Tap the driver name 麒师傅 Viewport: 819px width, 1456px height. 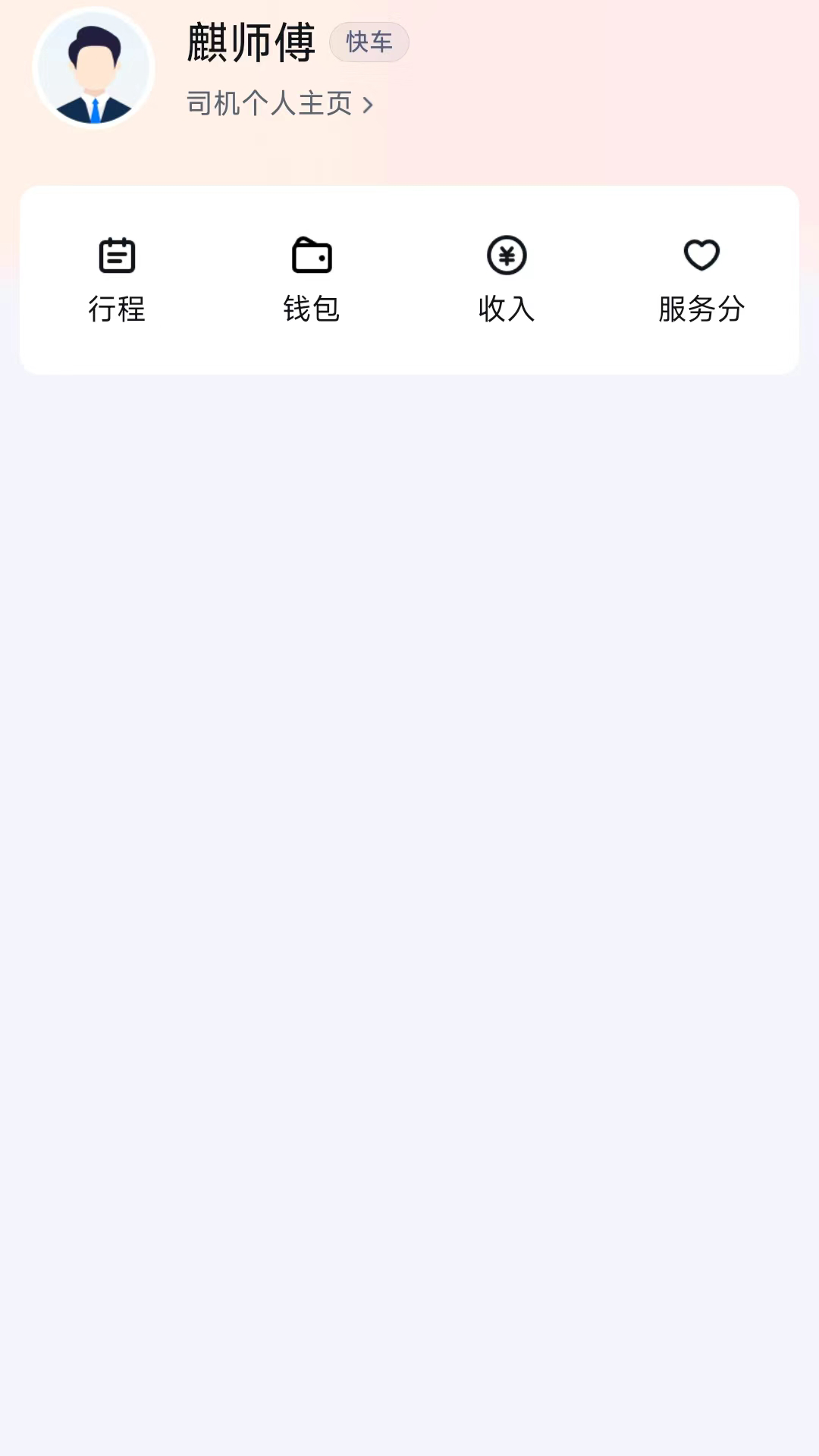[250, 44]
